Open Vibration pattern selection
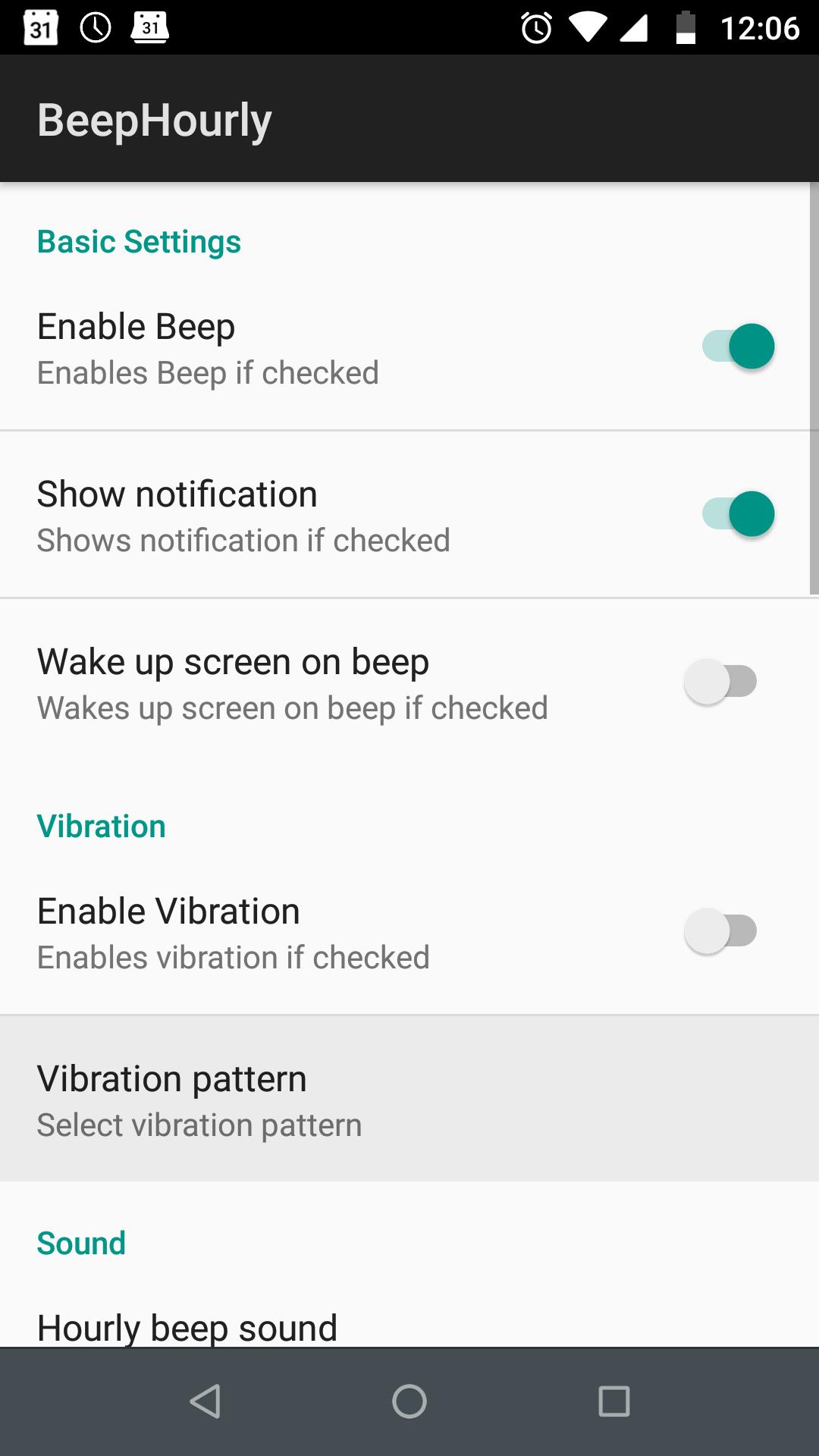The width and height of the screenshot is (819, 1456). pos(409,1100)
